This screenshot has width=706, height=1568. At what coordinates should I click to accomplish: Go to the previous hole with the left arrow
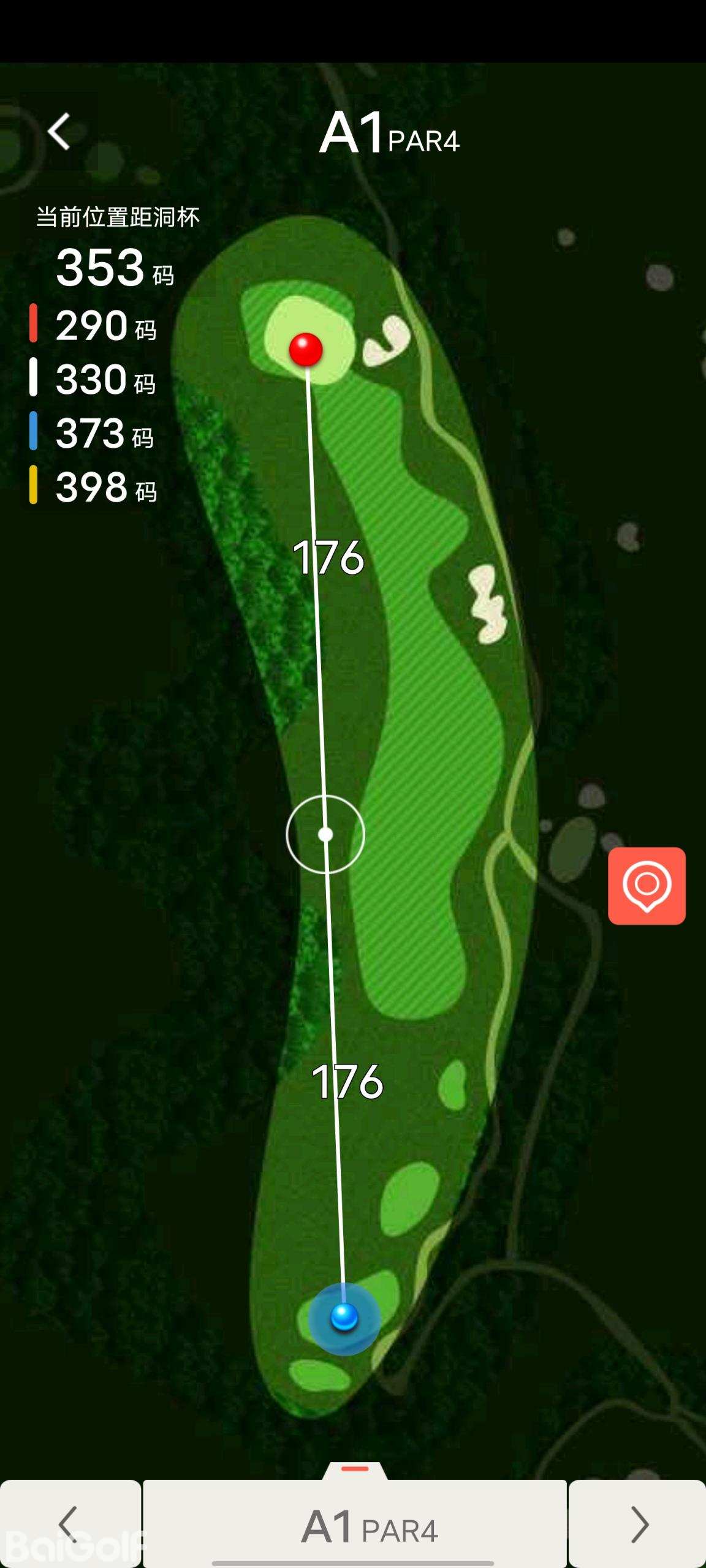coord(70,1524)
